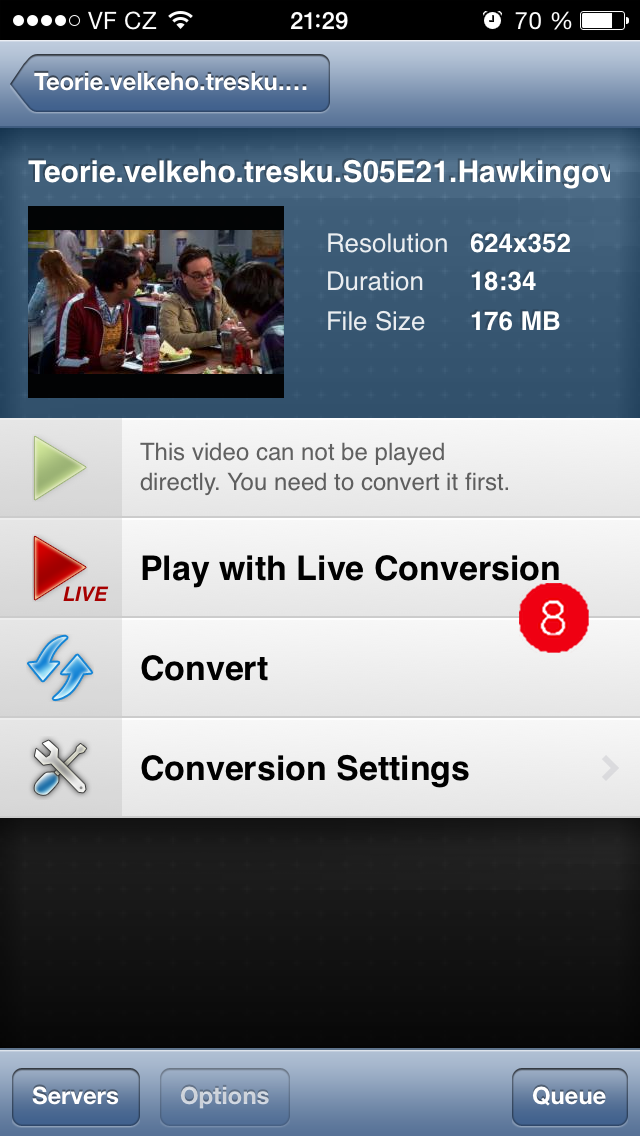Open the conversion Queue
The height and width of the screenshot is (1136, 640).
coord(569,1097)
